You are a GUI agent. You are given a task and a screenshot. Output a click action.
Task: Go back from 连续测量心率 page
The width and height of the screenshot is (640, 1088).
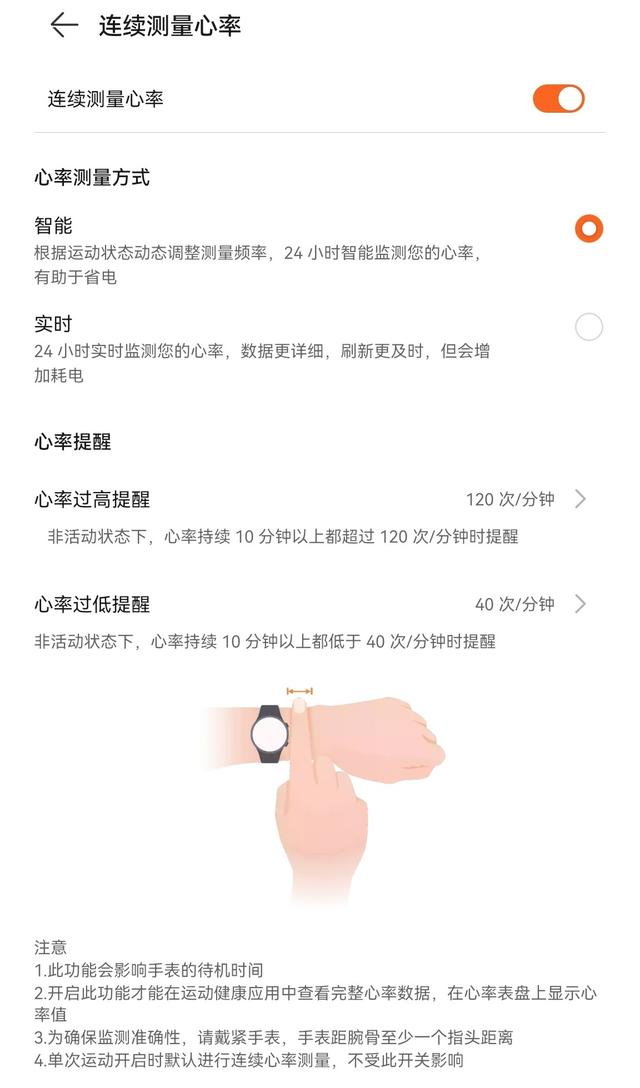coord(63,26)
